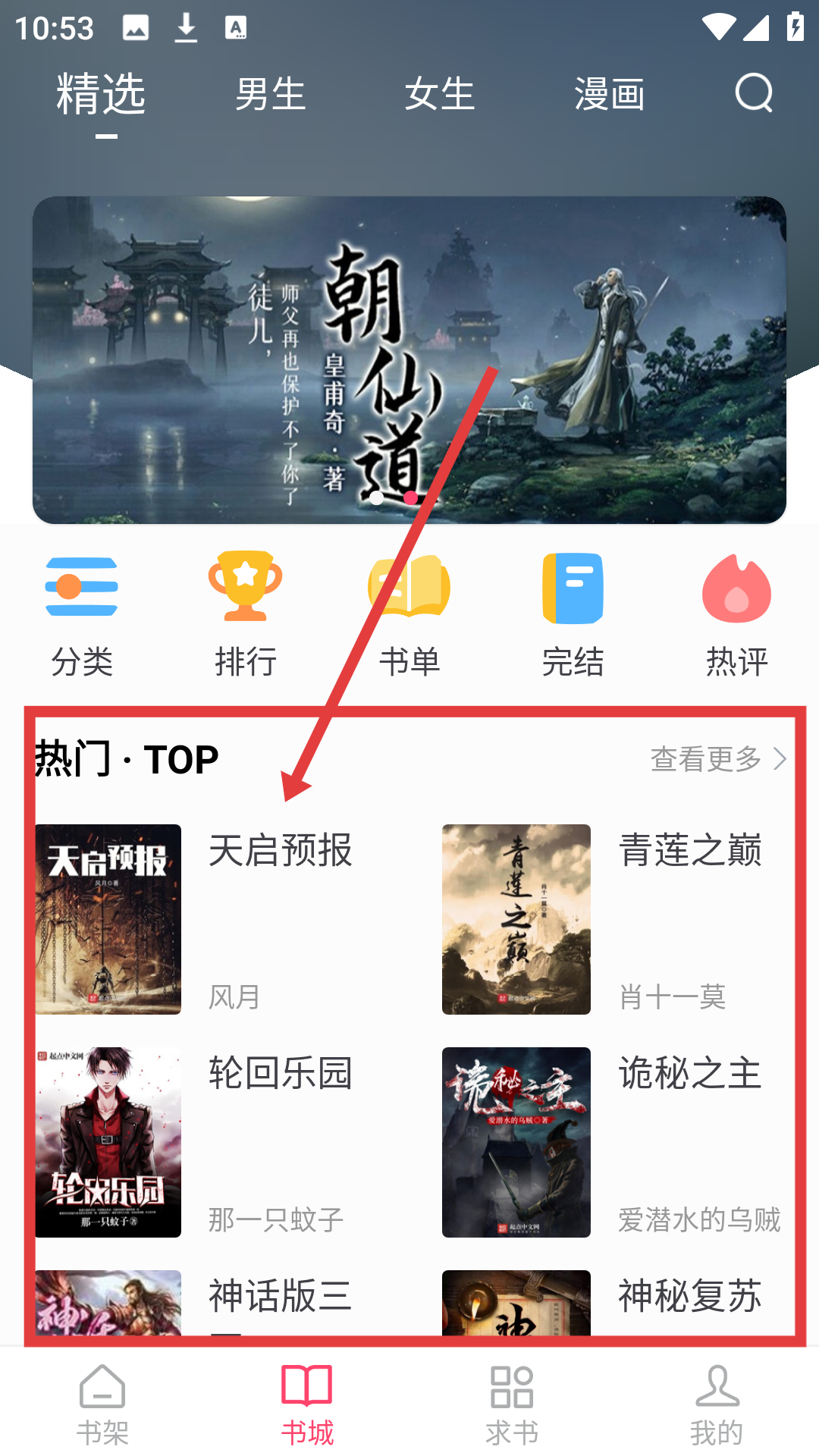
Task: Open 书单 book lists
Action: [x=409, y=616]
